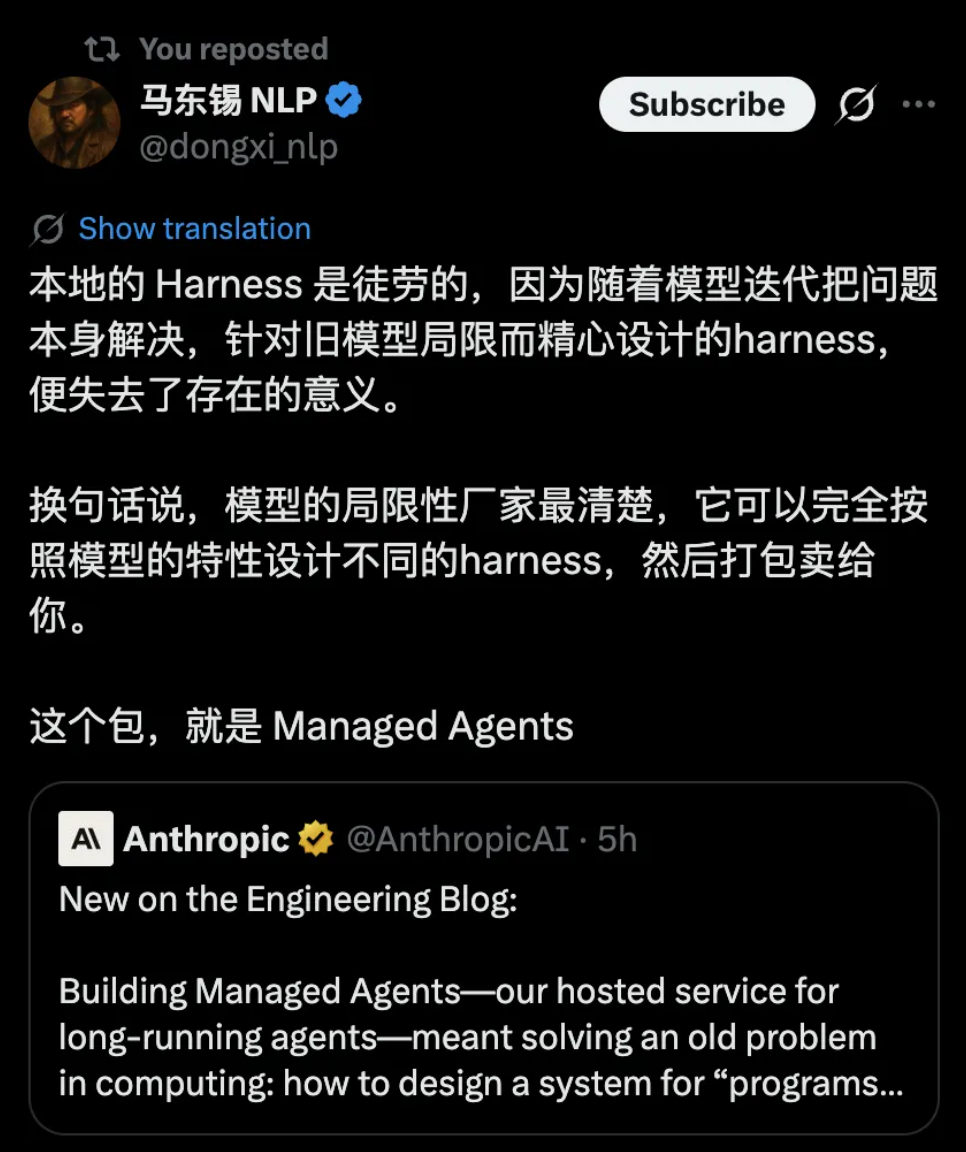Subscribe to 马东锡 NLP
966x1152 pixels.
707,104
